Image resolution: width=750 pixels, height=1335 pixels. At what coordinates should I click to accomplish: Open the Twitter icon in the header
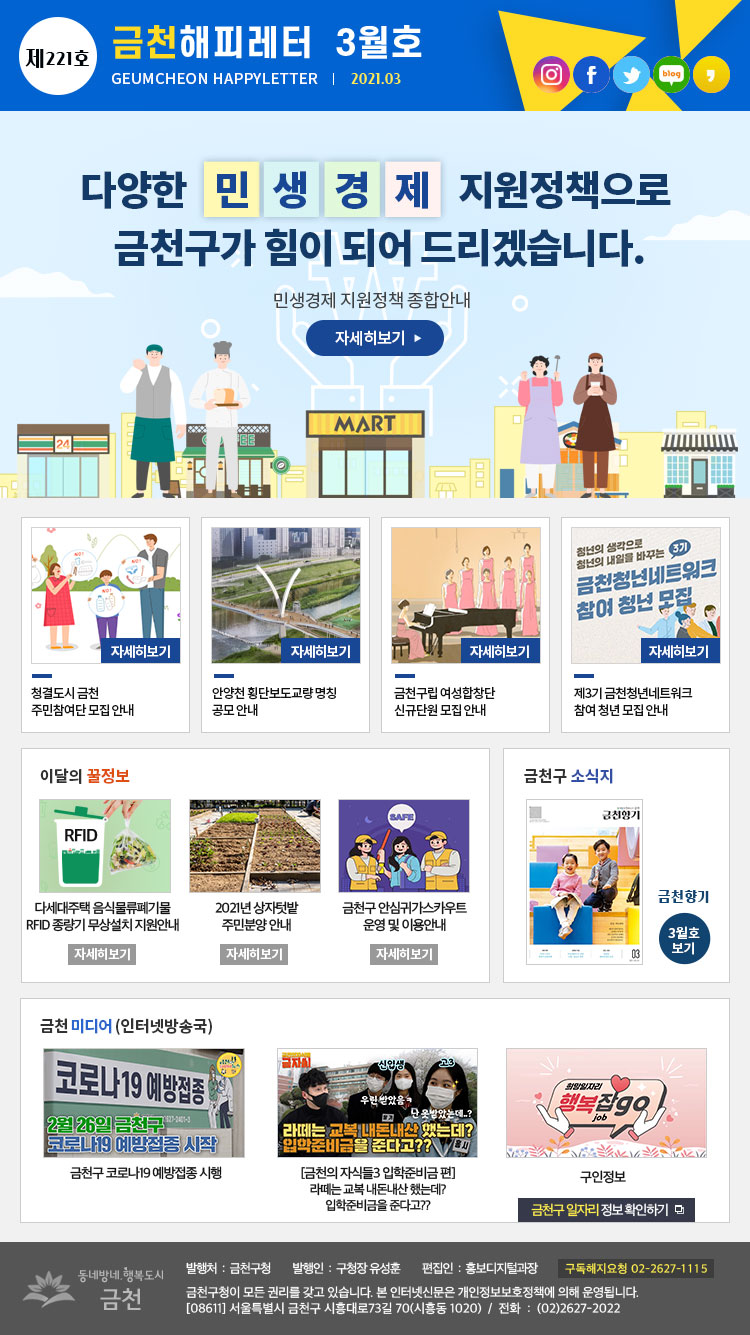[x=631, y=74]
